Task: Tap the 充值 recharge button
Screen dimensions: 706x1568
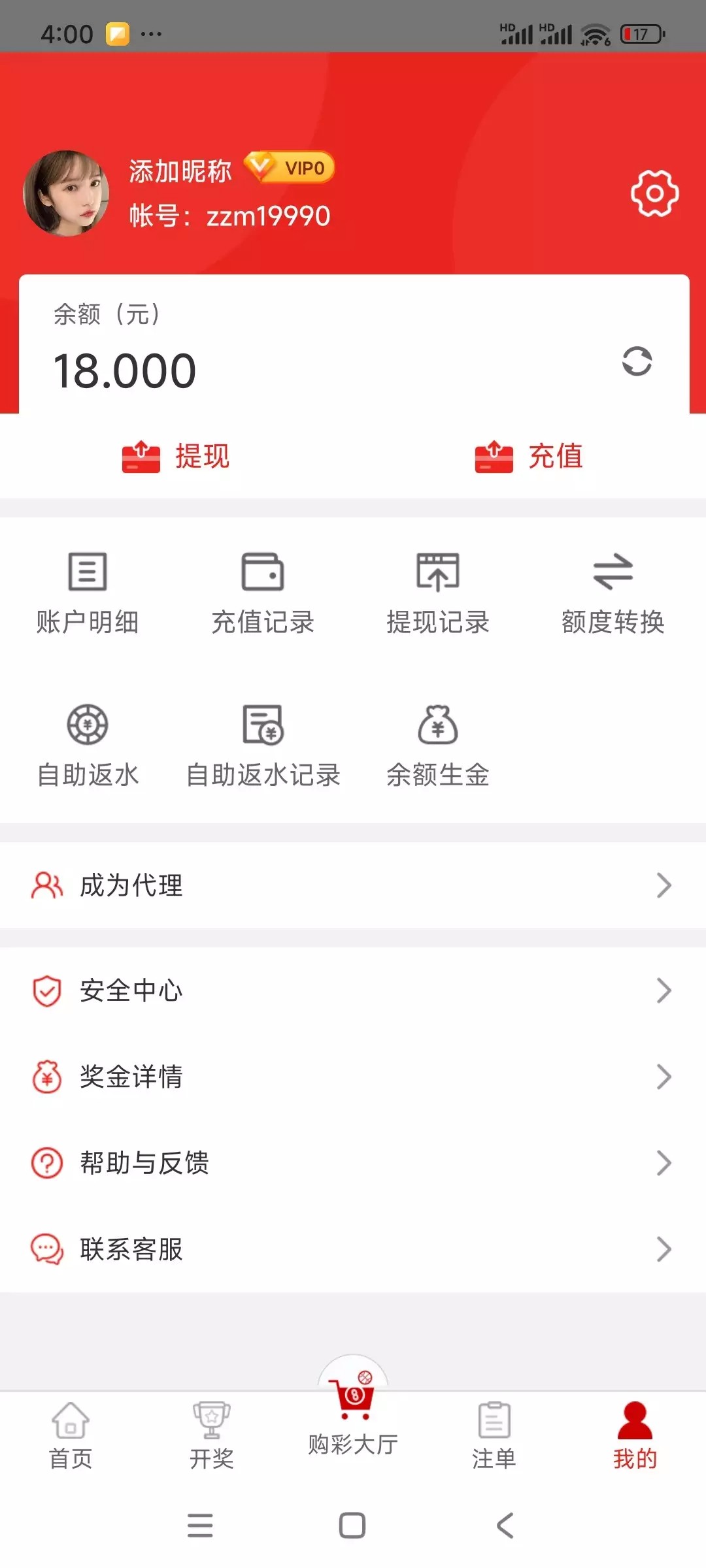Action: (x=528, y=457)
